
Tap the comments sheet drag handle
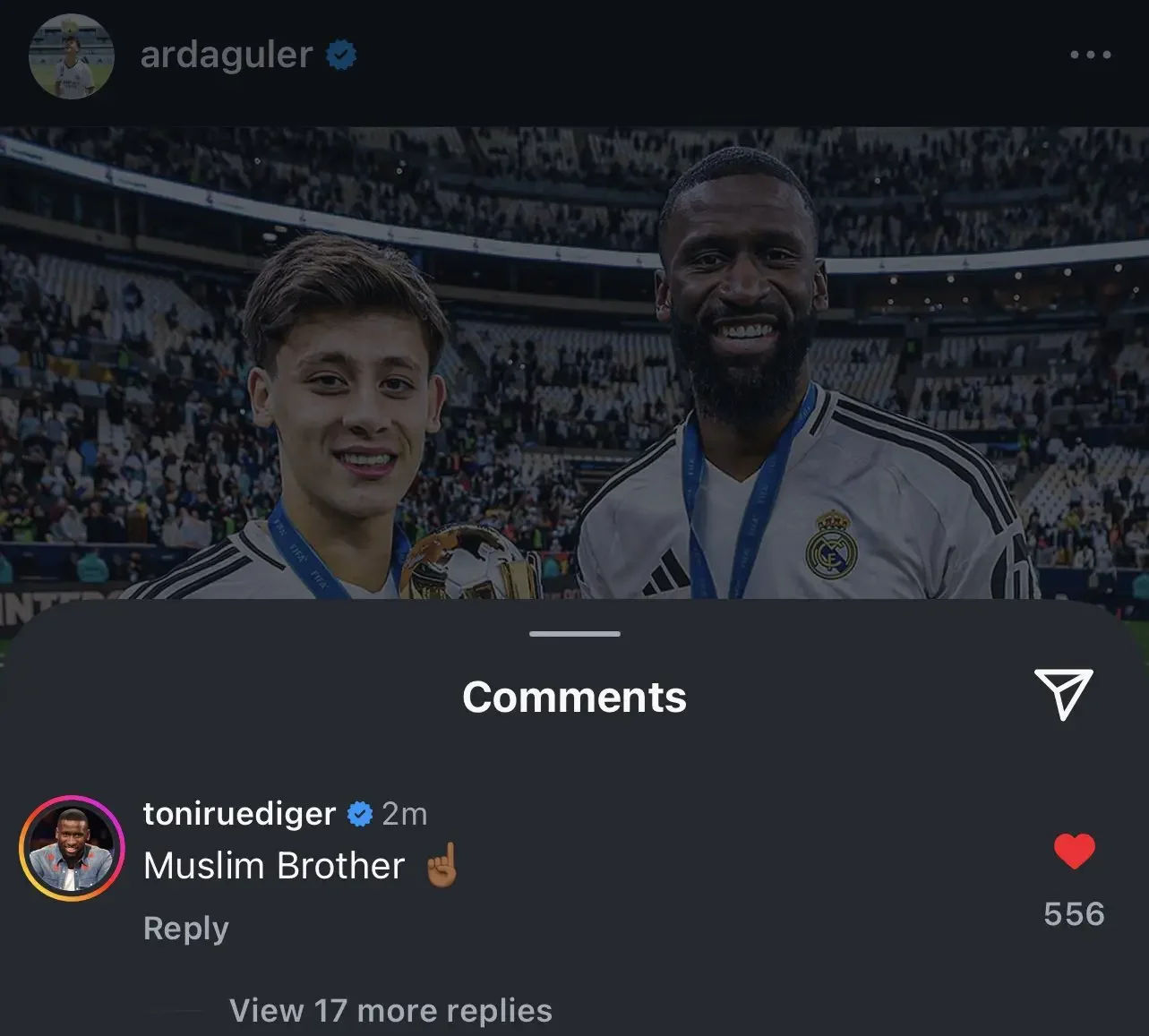(574, 634)
